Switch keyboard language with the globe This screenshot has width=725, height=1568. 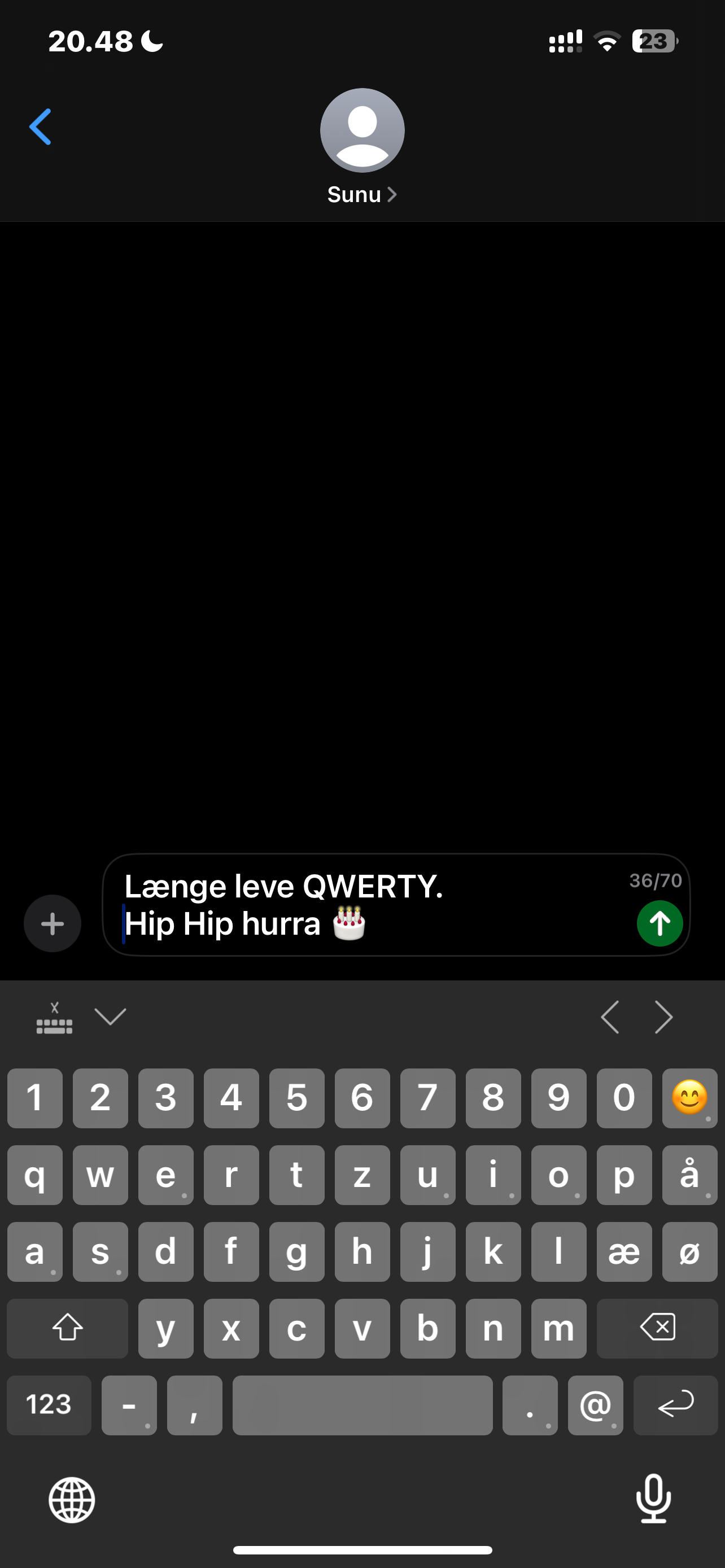pyautogui.click(x=72, y=1500)
